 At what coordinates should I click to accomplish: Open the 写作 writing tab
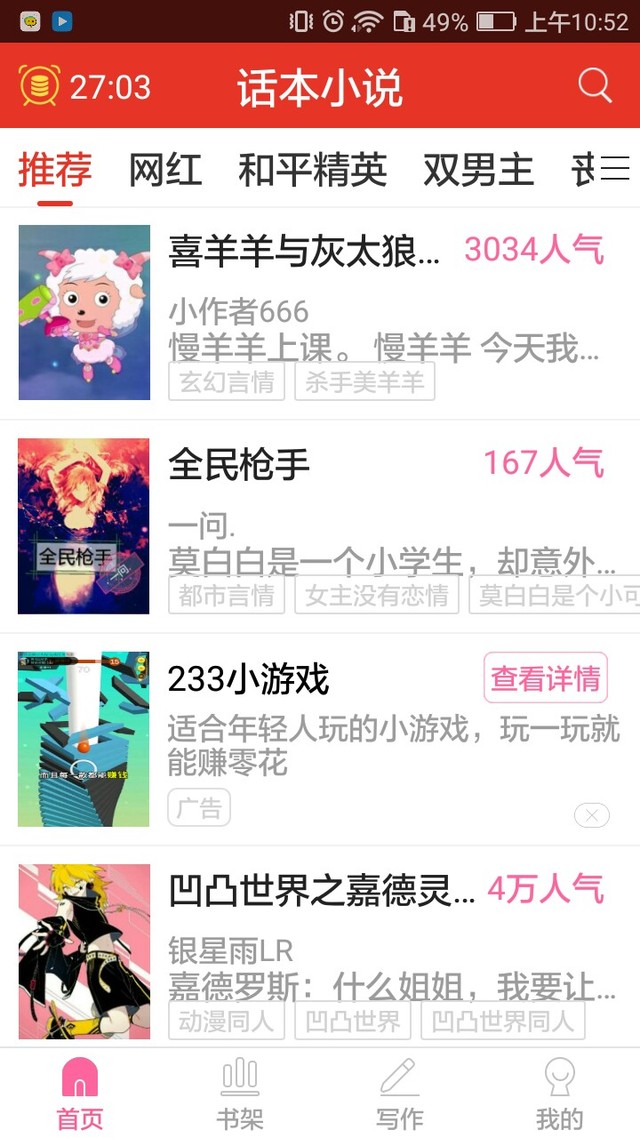click(399, 1093)
